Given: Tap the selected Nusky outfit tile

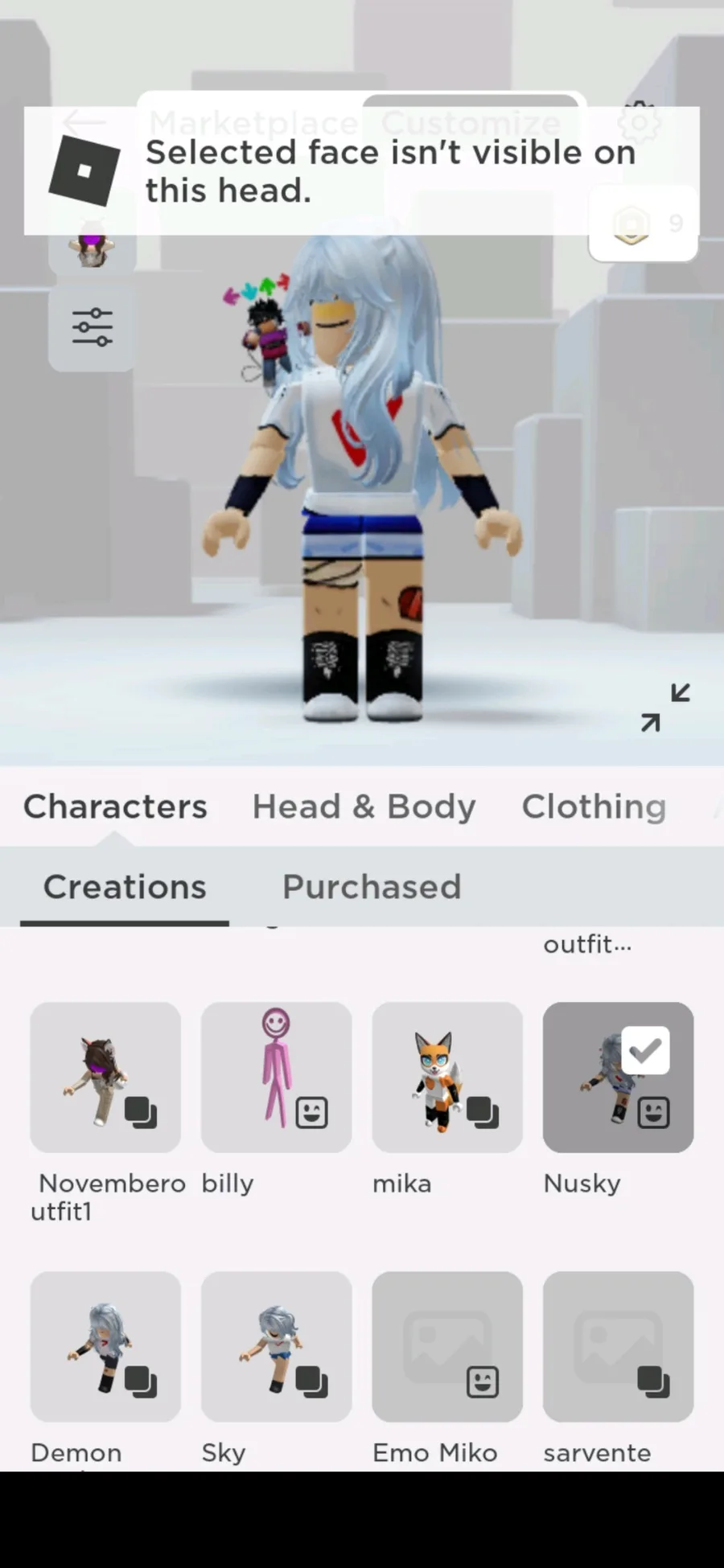Looking at the screenshot, I should point(618,1077).
